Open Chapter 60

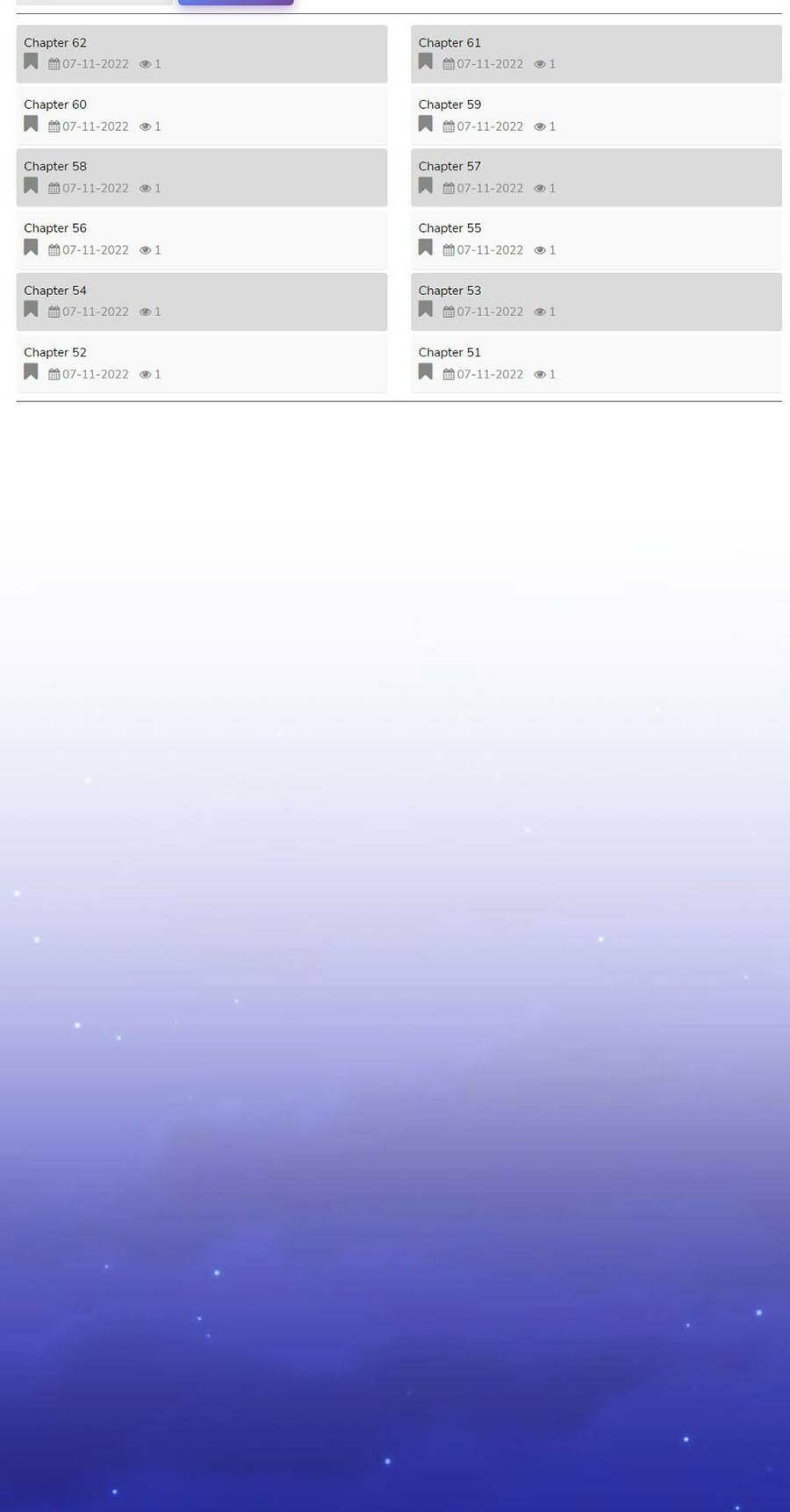pyautogui.click(x=55, y=104)
